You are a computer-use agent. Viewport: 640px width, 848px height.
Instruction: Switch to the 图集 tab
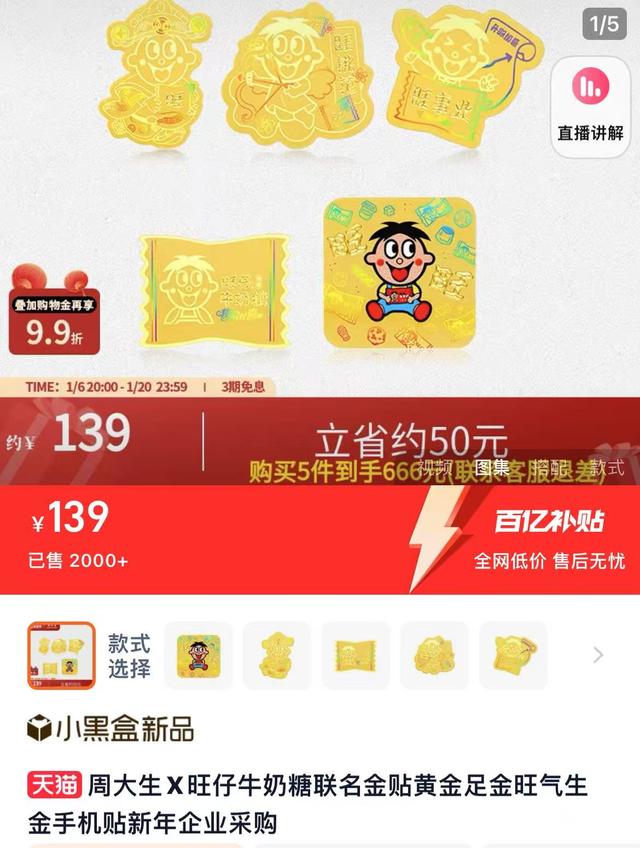pyautogui.click(x=492, y=467)
